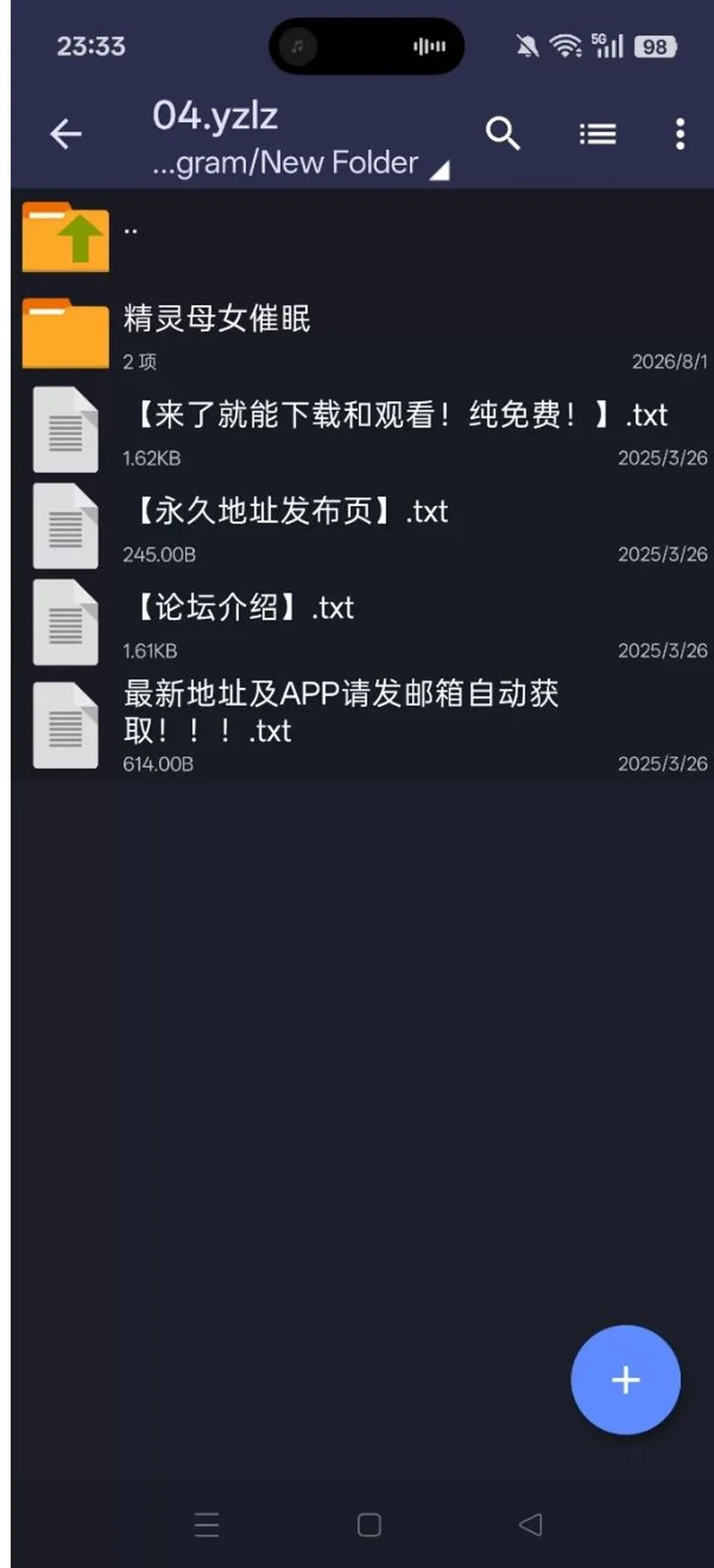714x1568 pixels.
Task: Tap the system home button
Action: [369, 1525]
